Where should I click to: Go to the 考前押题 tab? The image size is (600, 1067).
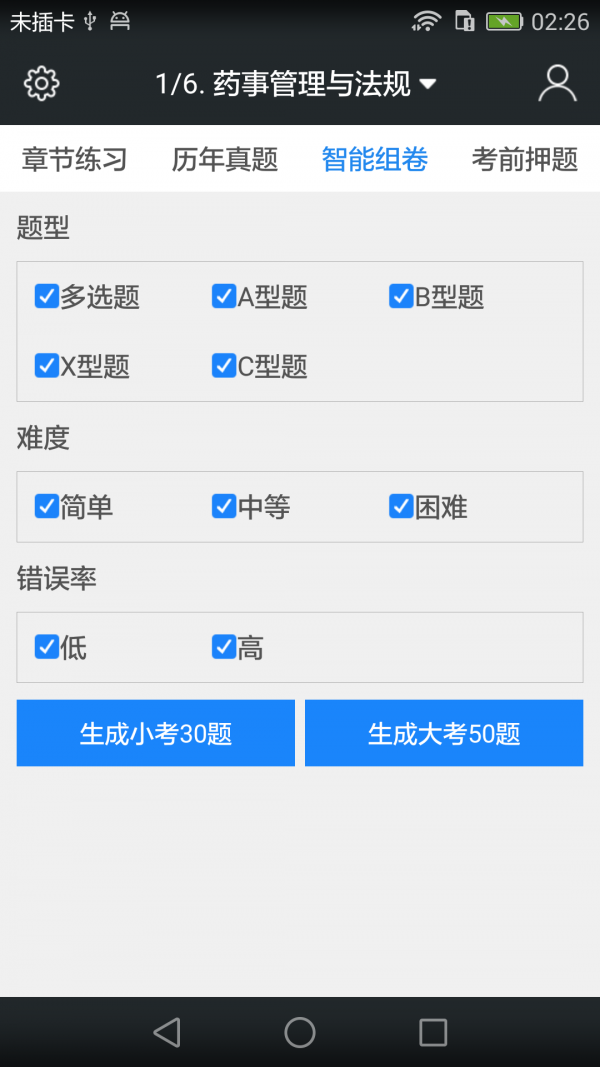(525, 159)
